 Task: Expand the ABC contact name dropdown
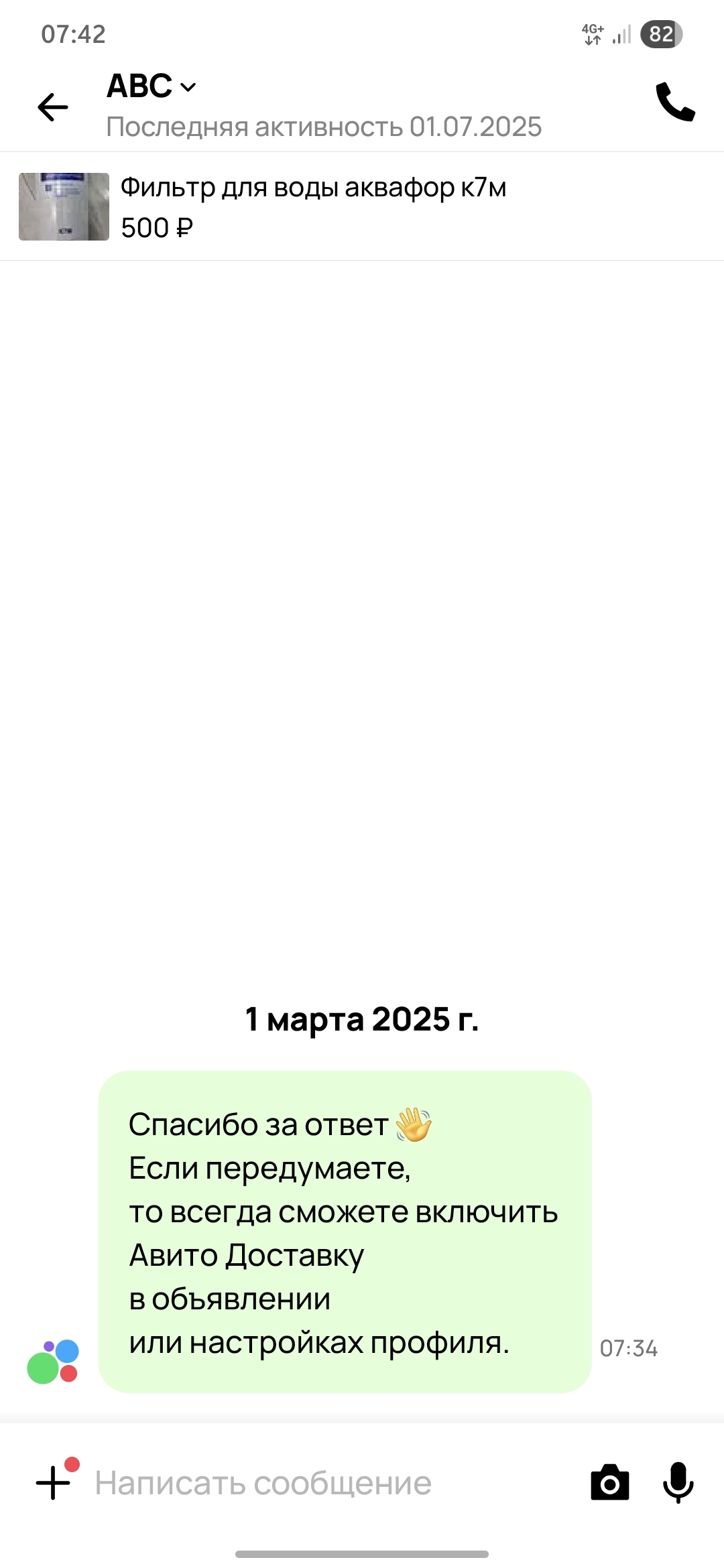coord(152,86)
